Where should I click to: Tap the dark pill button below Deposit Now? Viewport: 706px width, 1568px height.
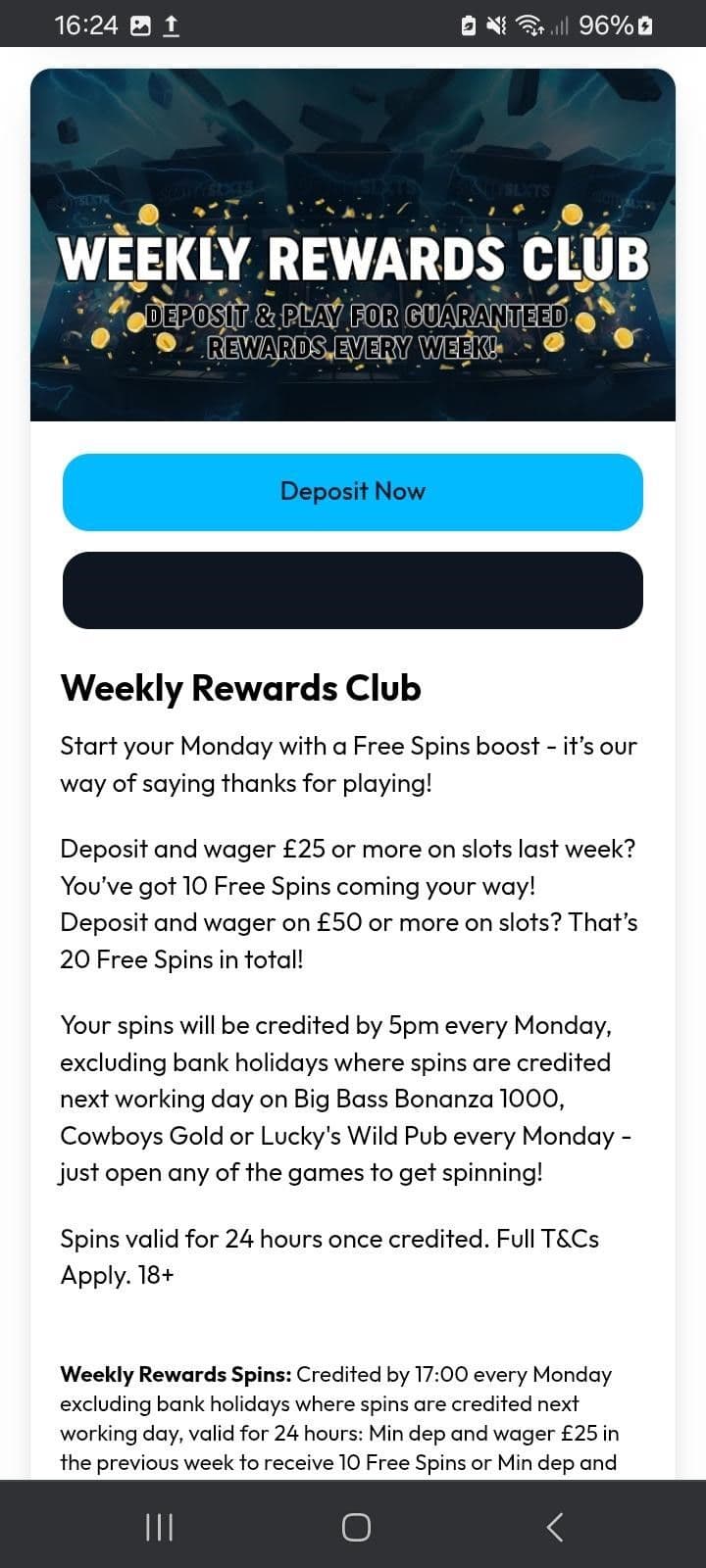[x=353, y=589]
